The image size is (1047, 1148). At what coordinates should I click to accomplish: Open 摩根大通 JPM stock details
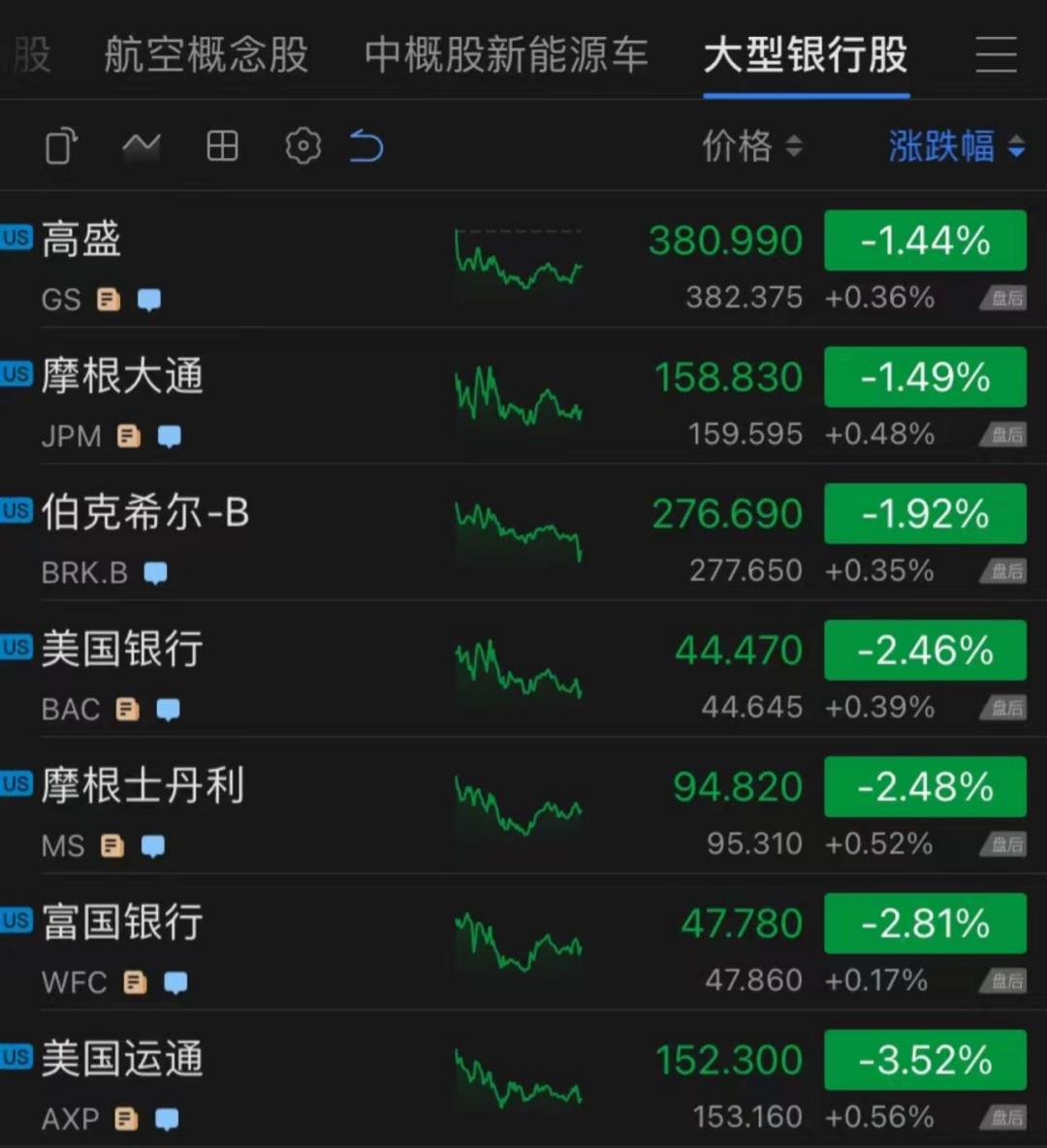point(122,377)
